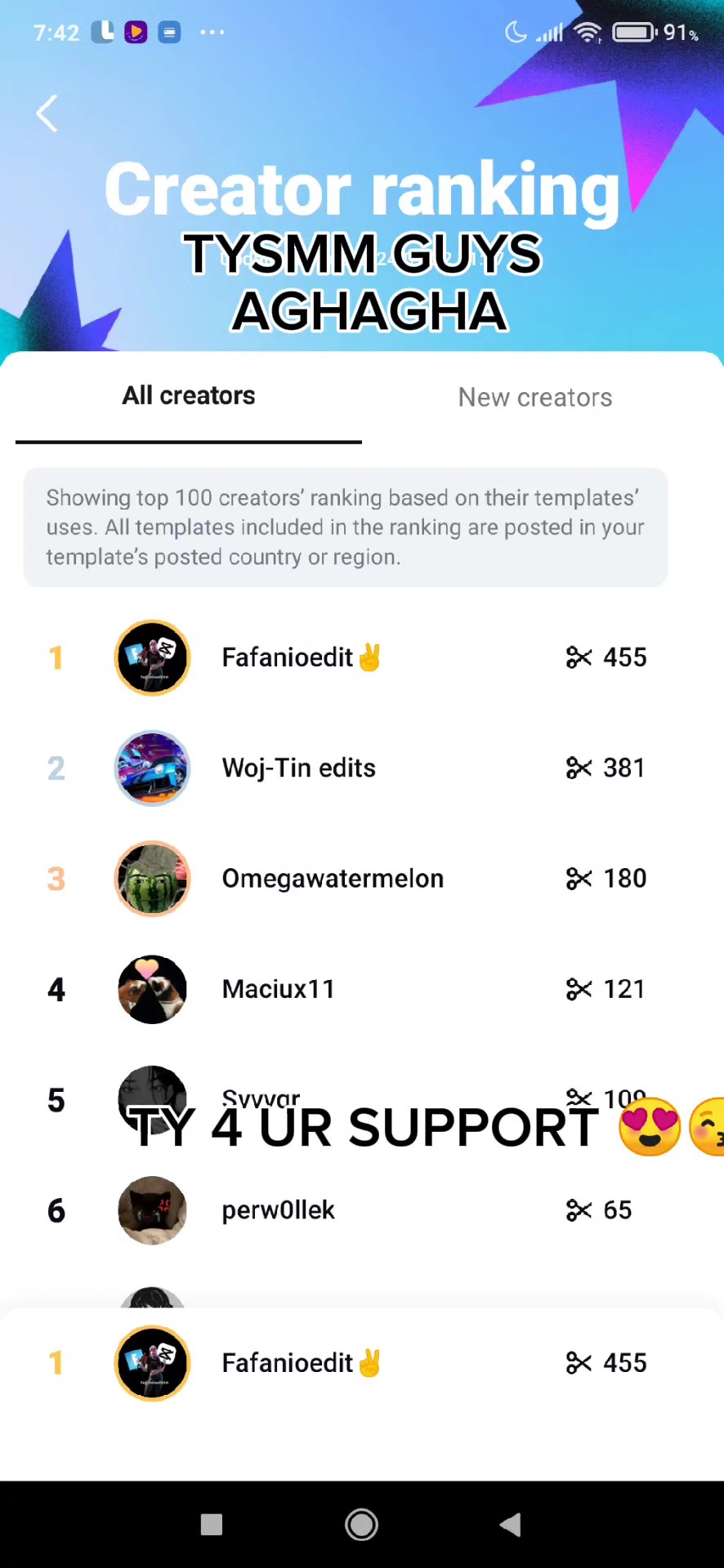Tap Omegawatermelon's watermelon avatar
724x1568 pixels.
click(152, 878)
